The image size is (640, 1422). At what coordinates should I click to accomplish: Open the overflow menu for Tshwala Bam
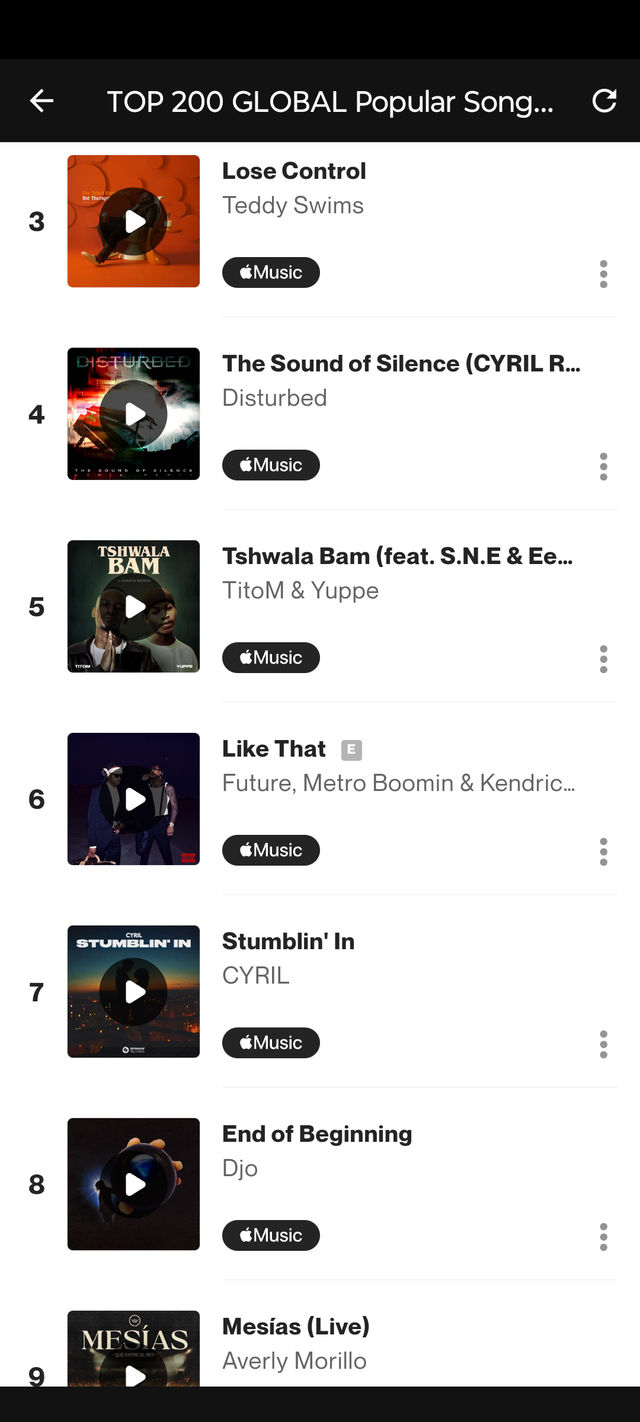point(603,659)
